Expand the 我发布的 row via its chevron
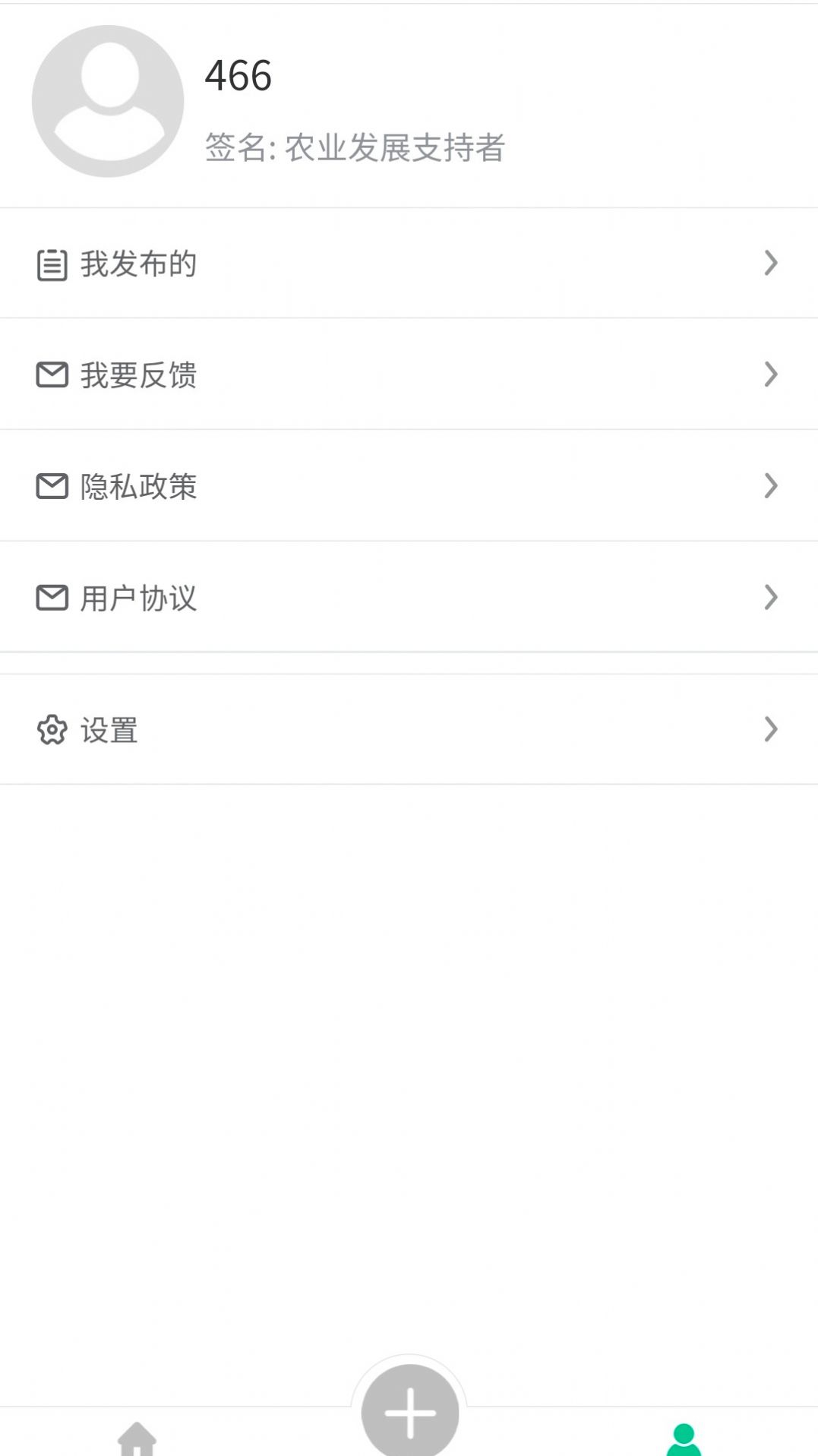 772,264
